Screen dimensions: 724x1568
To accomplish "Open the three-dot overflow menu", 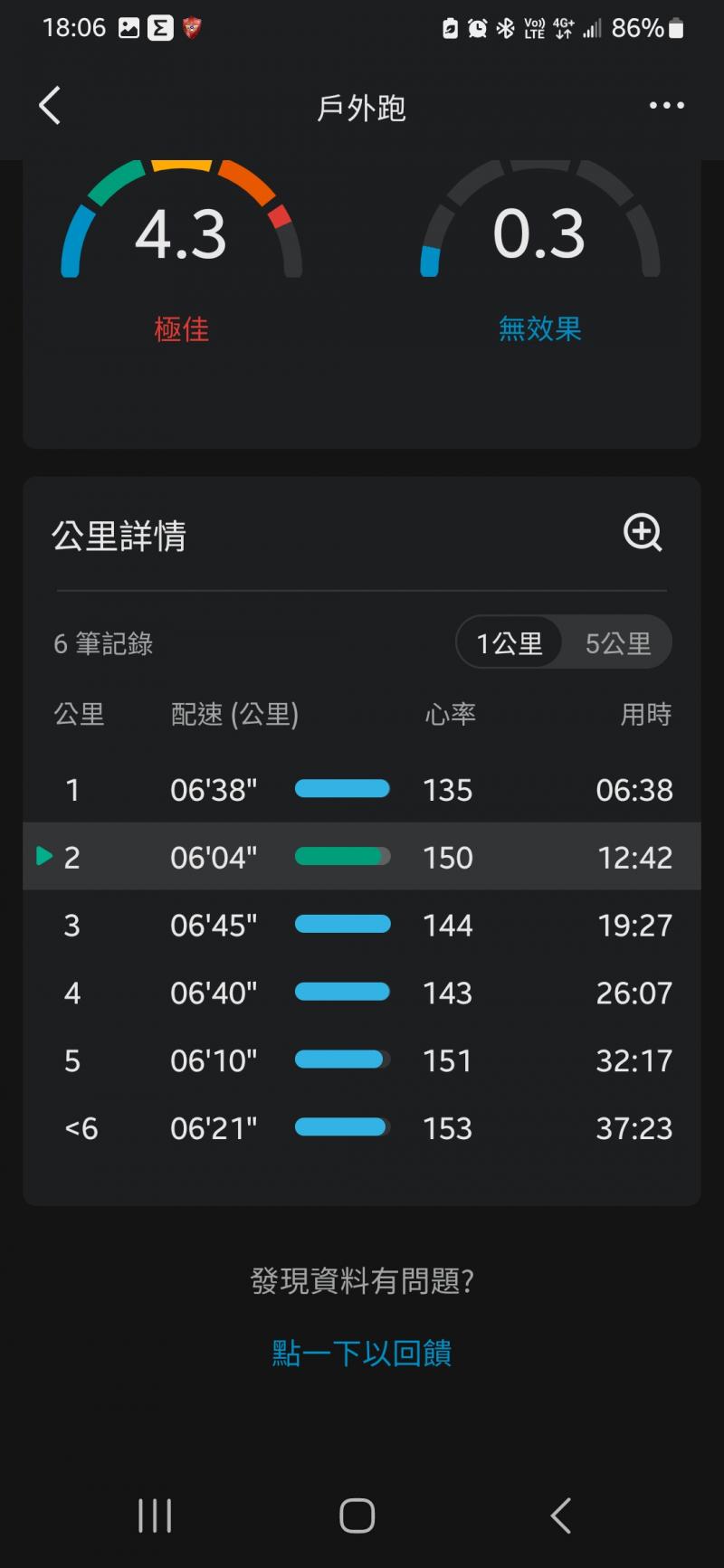I will 666,106.
